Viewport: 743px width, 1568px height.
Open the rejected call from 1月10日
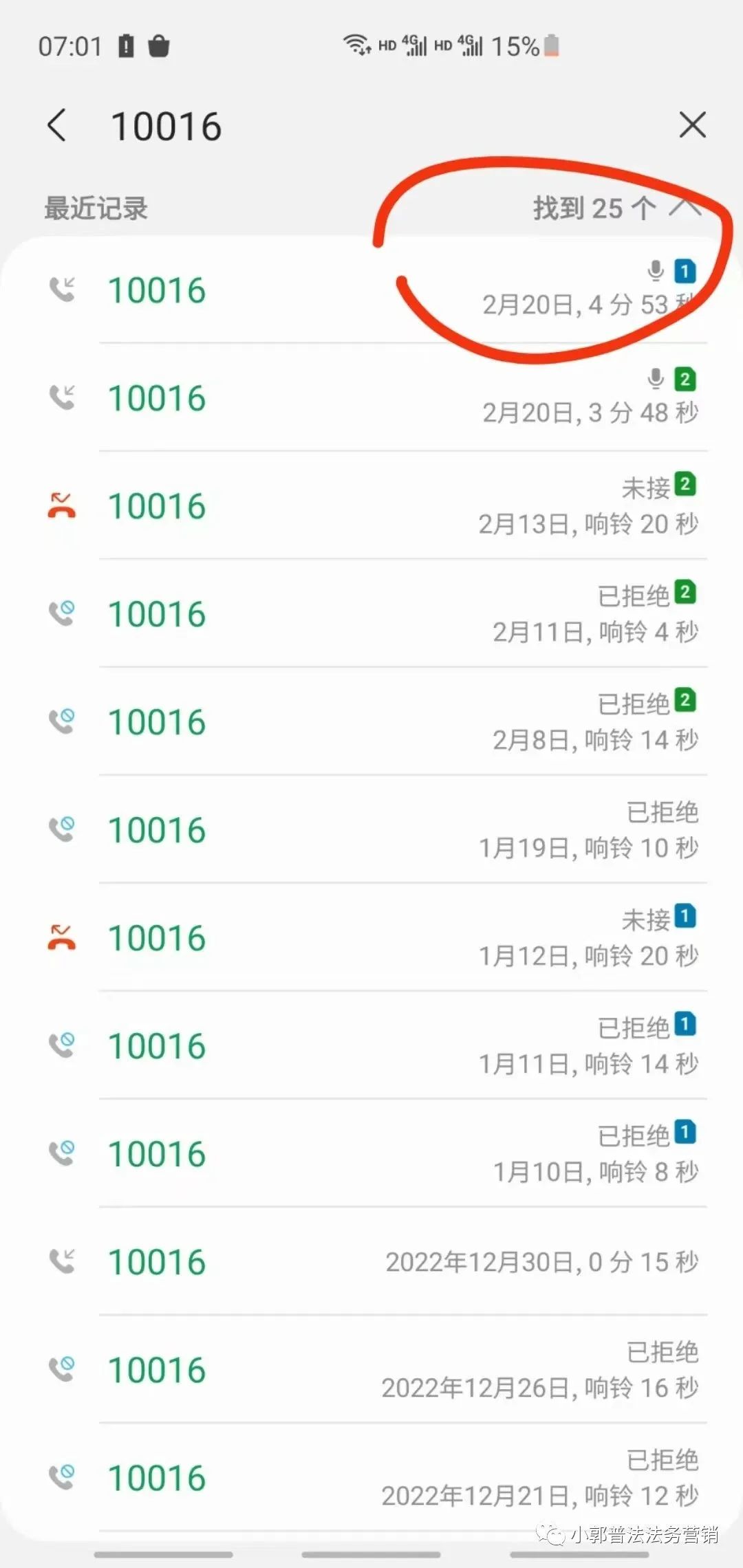[371, 1153]
